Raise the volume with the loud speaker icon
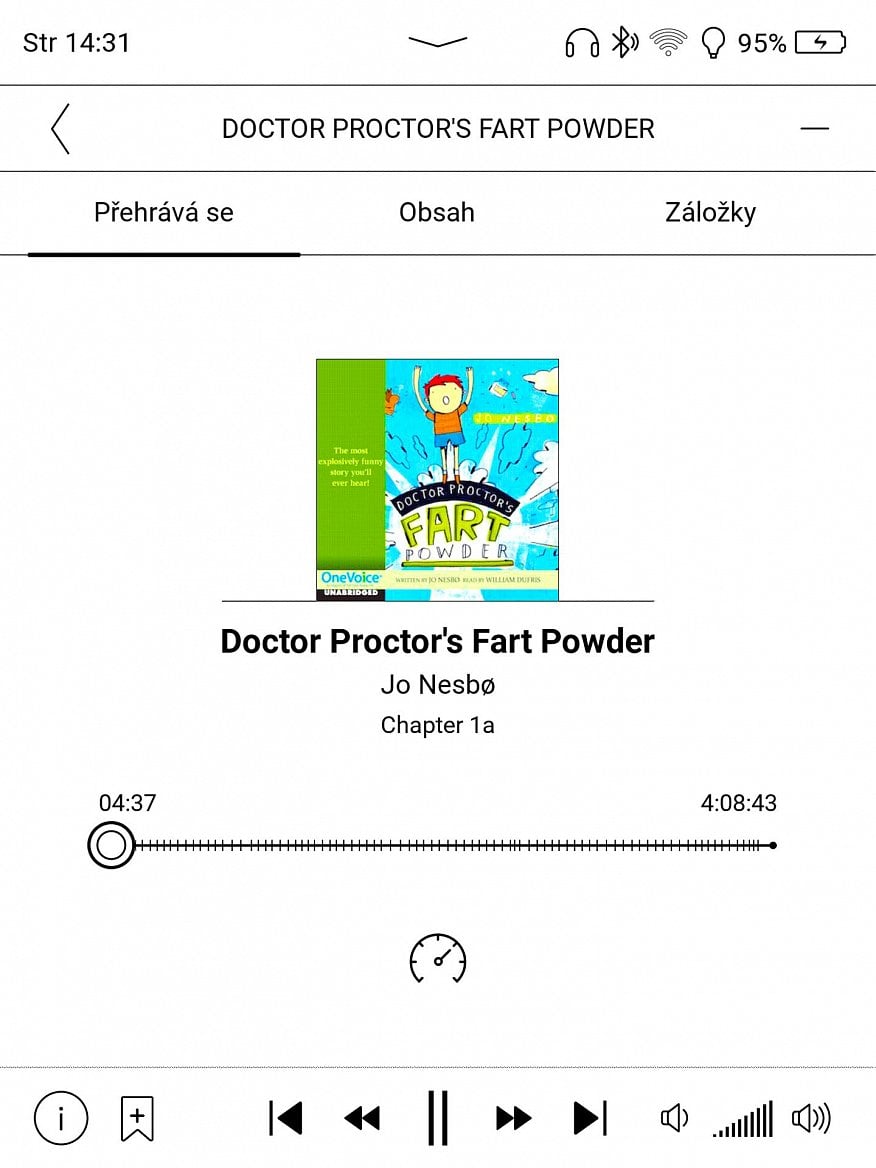The width and height of the screenshot is (876, 1168). (x=811, y=1118)
